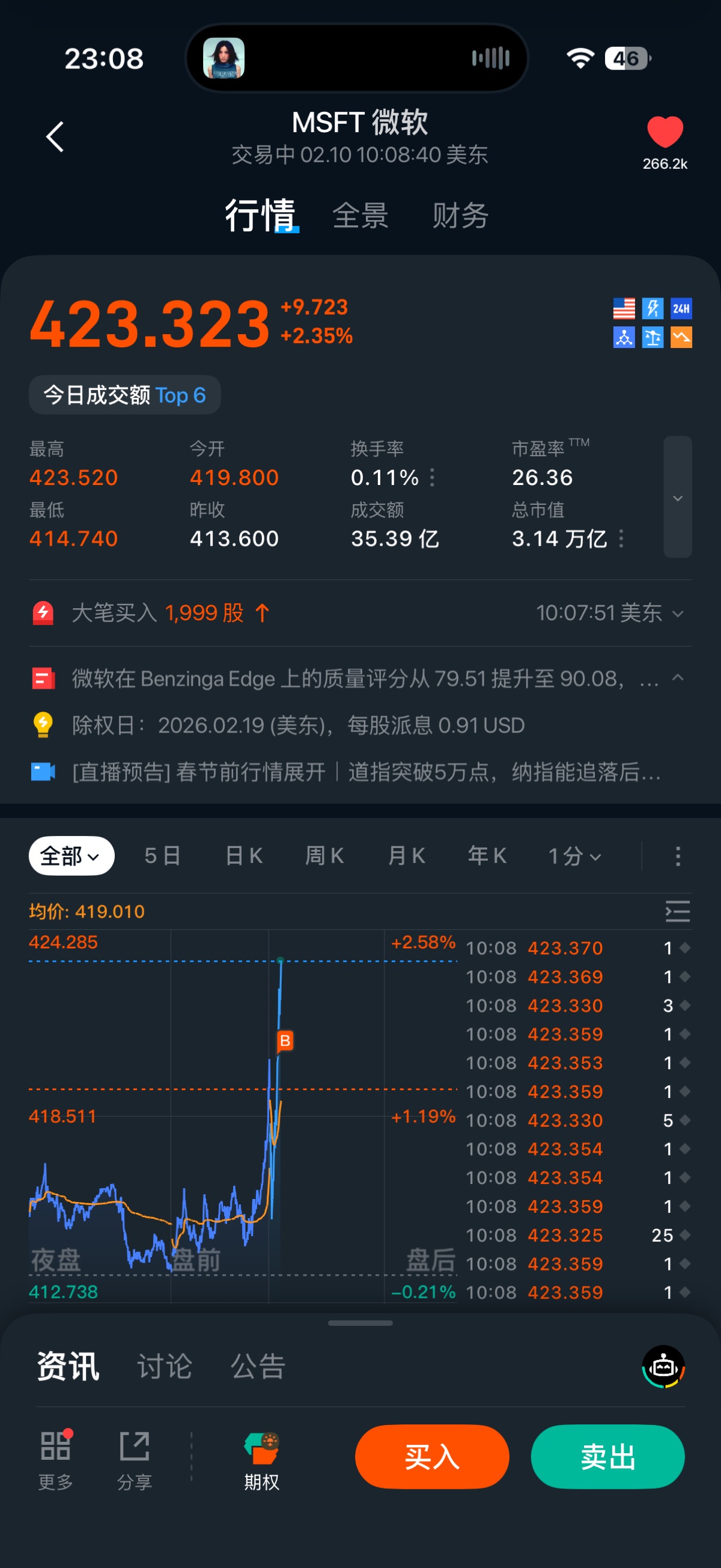Open the 1分 interval dropdown

coord(574,856)
